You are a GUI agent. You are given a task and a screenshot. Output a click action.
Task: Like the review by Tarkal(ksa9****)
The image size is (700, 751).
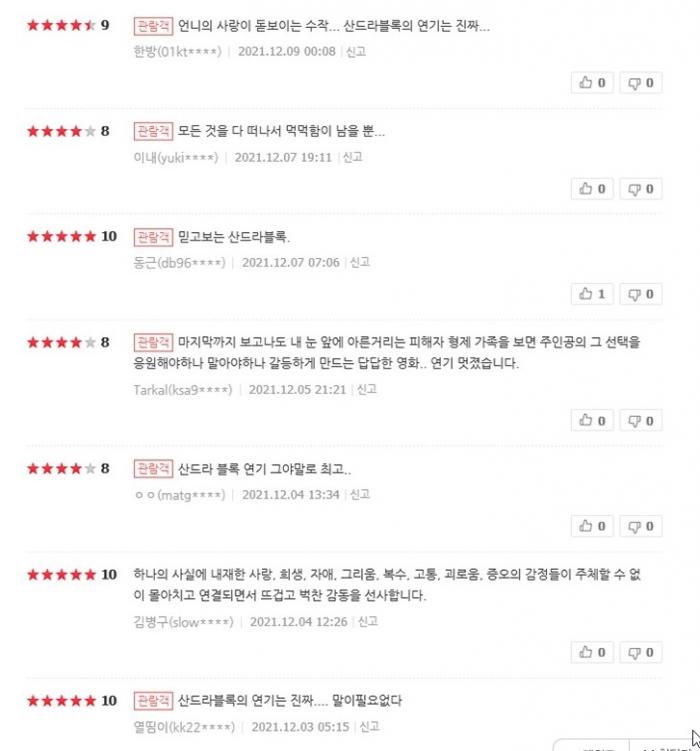click(592, 420)
